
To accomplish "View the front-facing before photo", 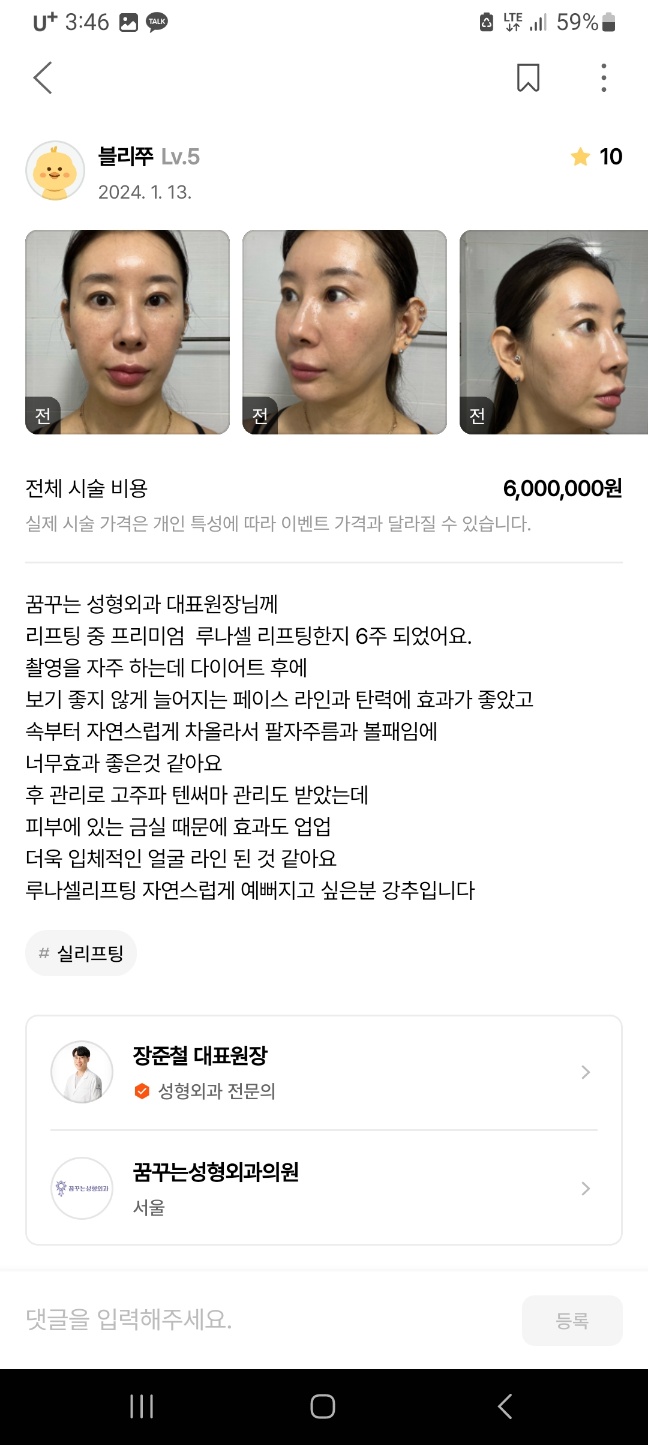I will tap(127, 332).
